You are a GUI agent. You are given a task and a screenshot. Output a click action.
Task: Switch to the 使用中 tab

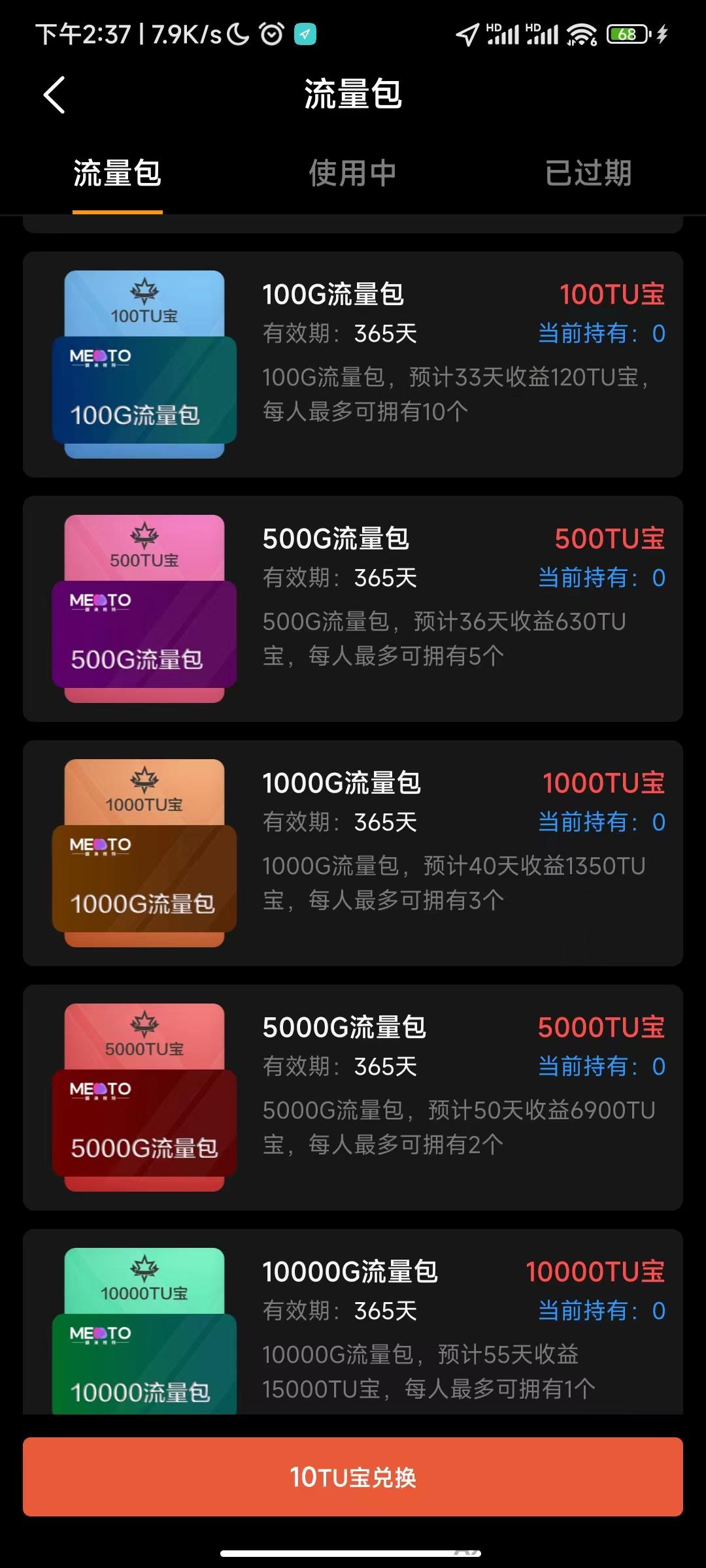click(352, 173)
